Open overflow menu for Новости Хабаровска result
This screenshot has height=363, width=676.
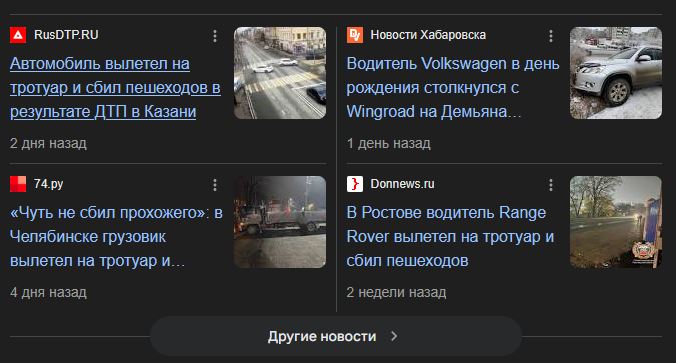(551, 36)
